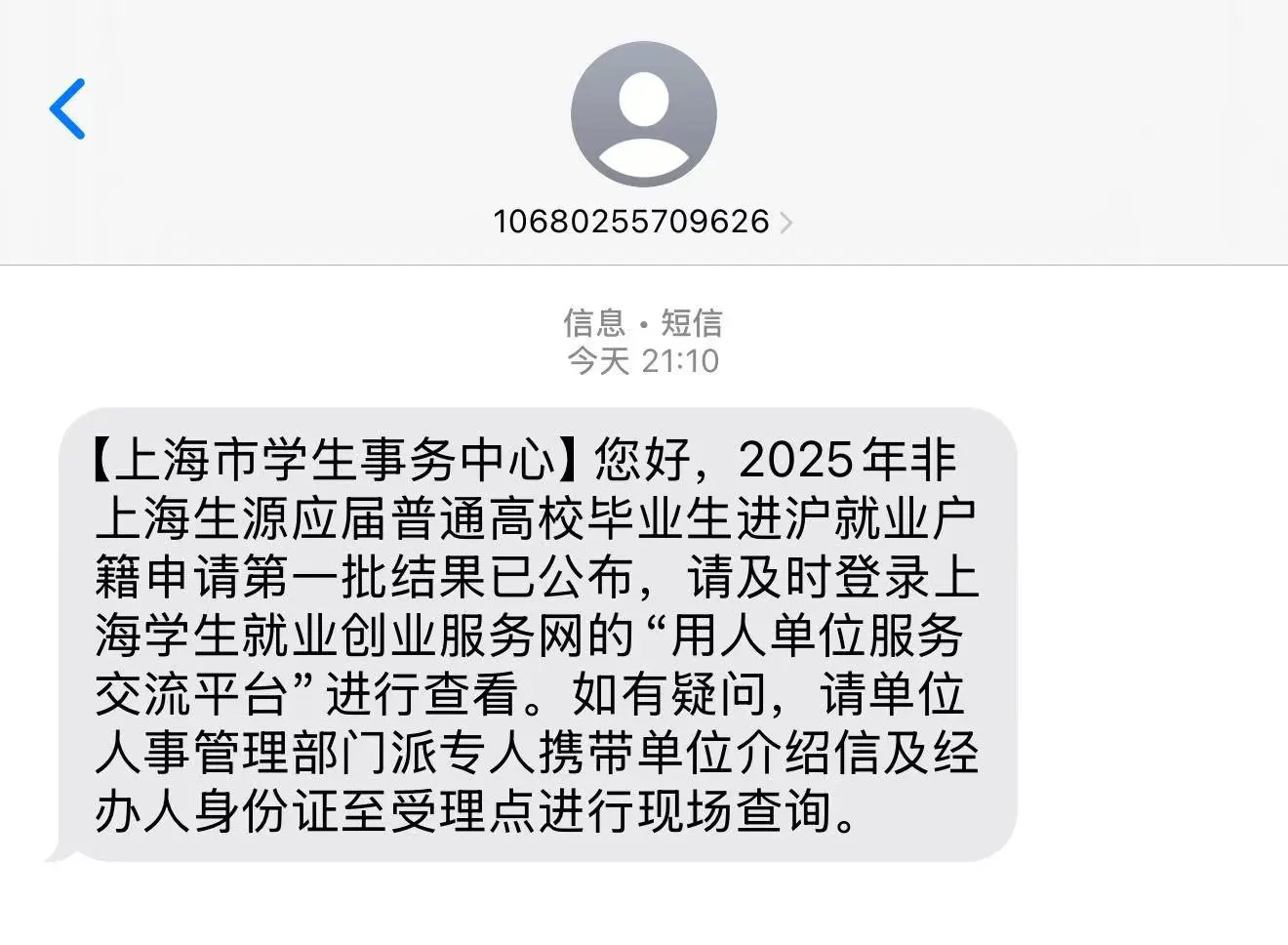
Task: Go back to the messages list
Action: [67, 108]
